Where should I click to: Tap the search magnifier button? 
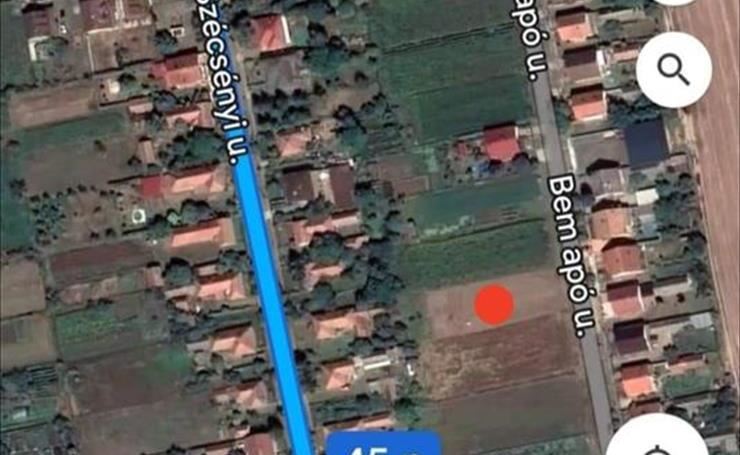tap(673, 70)
